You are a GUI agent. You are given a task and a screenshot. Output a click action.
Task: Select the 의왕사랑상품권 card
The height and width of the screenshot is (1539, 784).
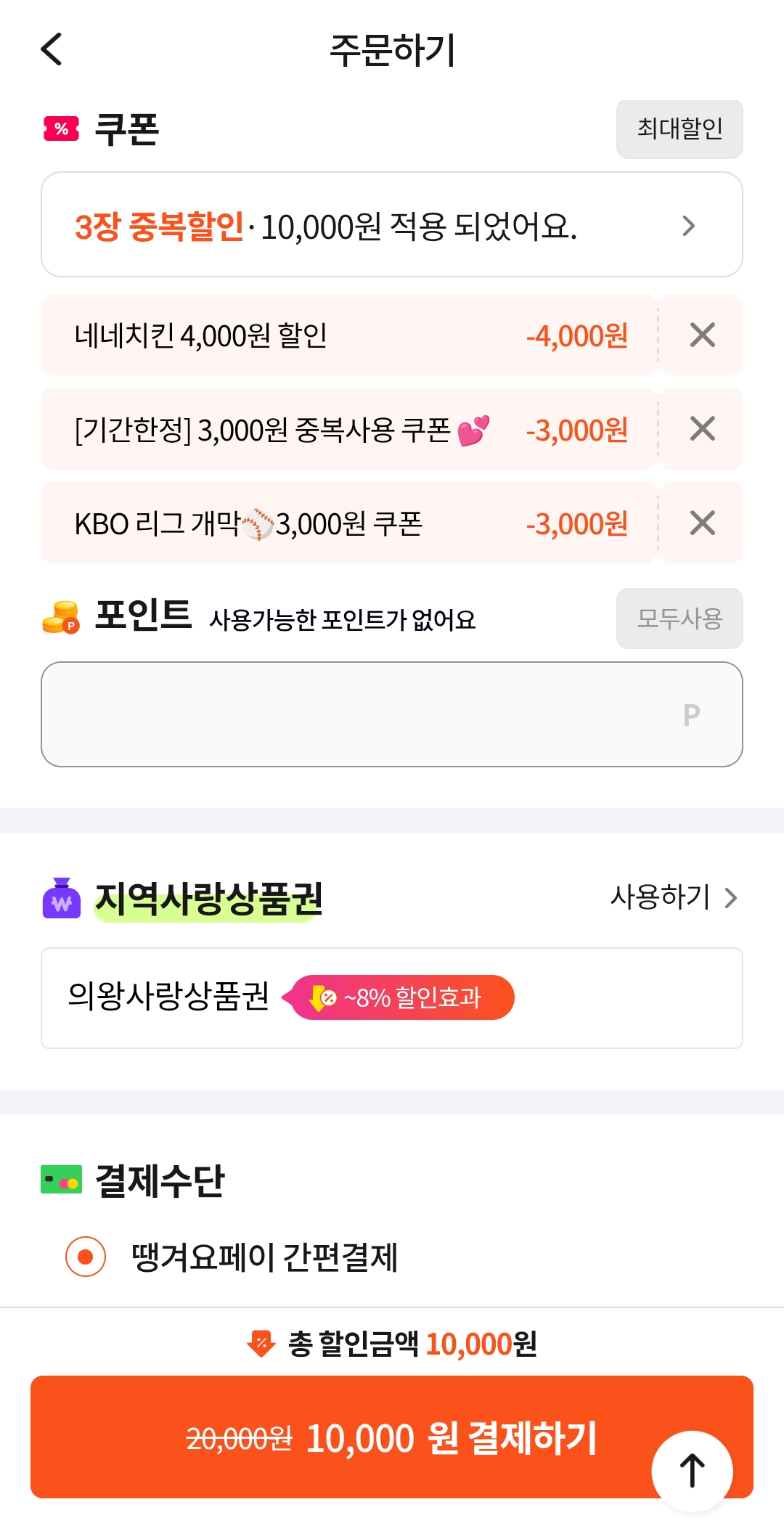coord(392,998)
